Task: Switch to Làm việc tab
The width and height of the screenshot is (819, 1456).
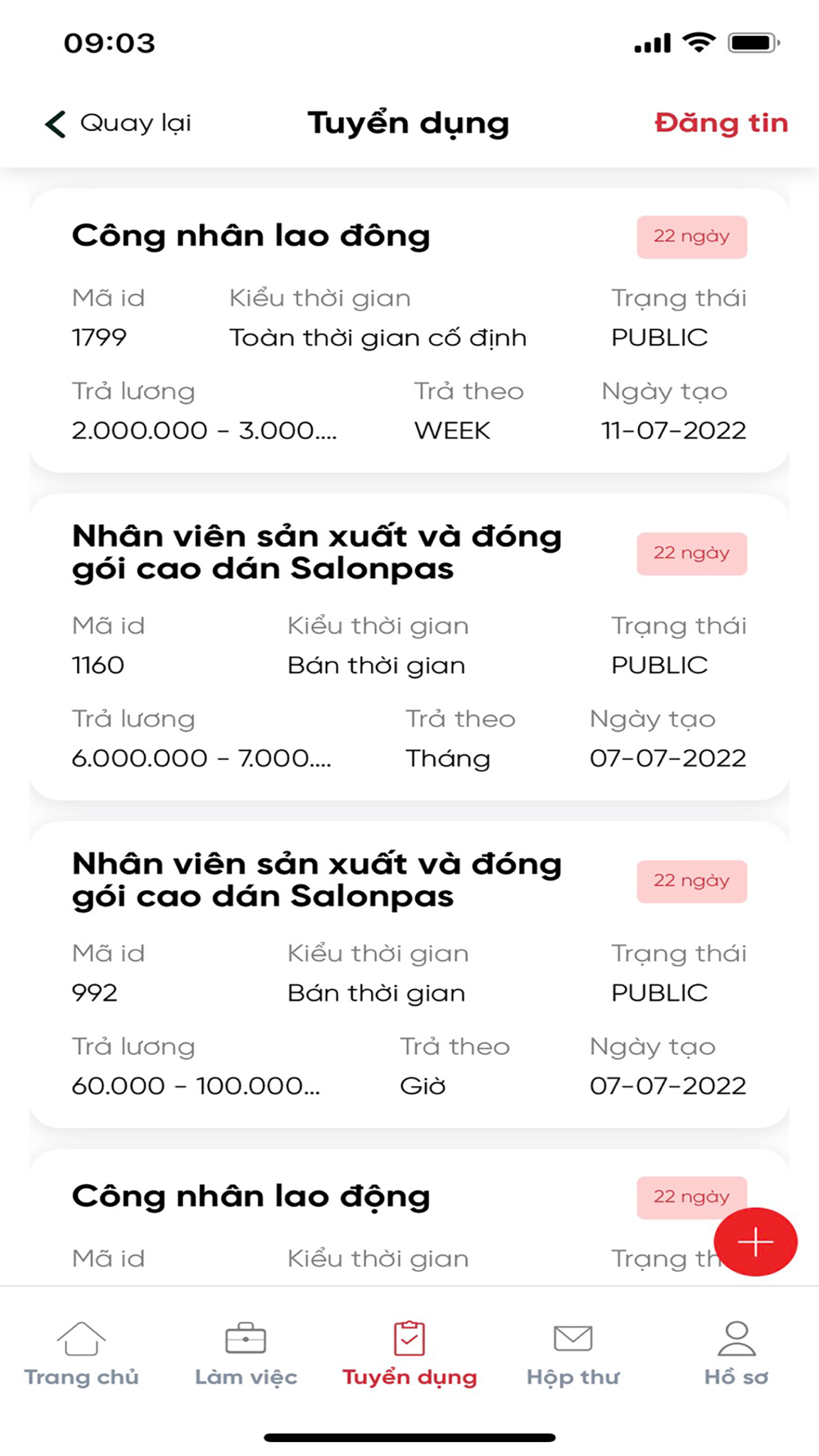Action: (246, 1354)
